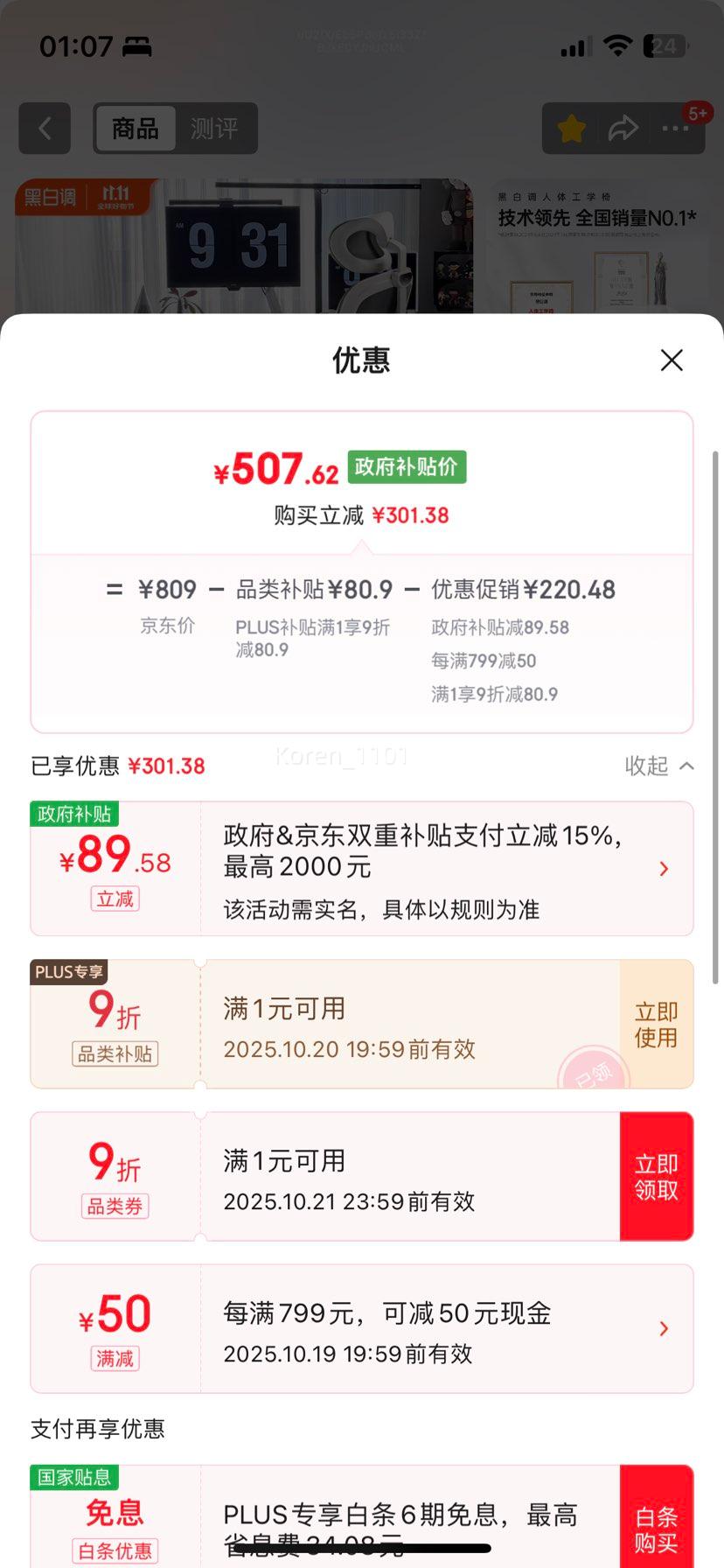Favorite this product with the star
This screenshot has height=1568, width=724.
[572, 129]
